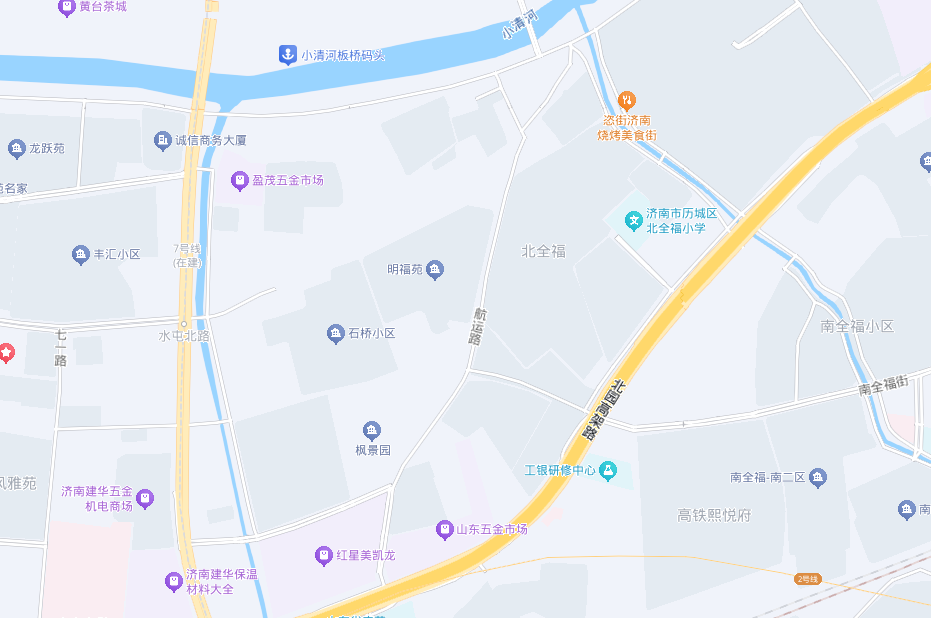The image size is (931, 618).
Task: Open the 龙跃苑 residence marker
Action: click(x=16, y=149)
